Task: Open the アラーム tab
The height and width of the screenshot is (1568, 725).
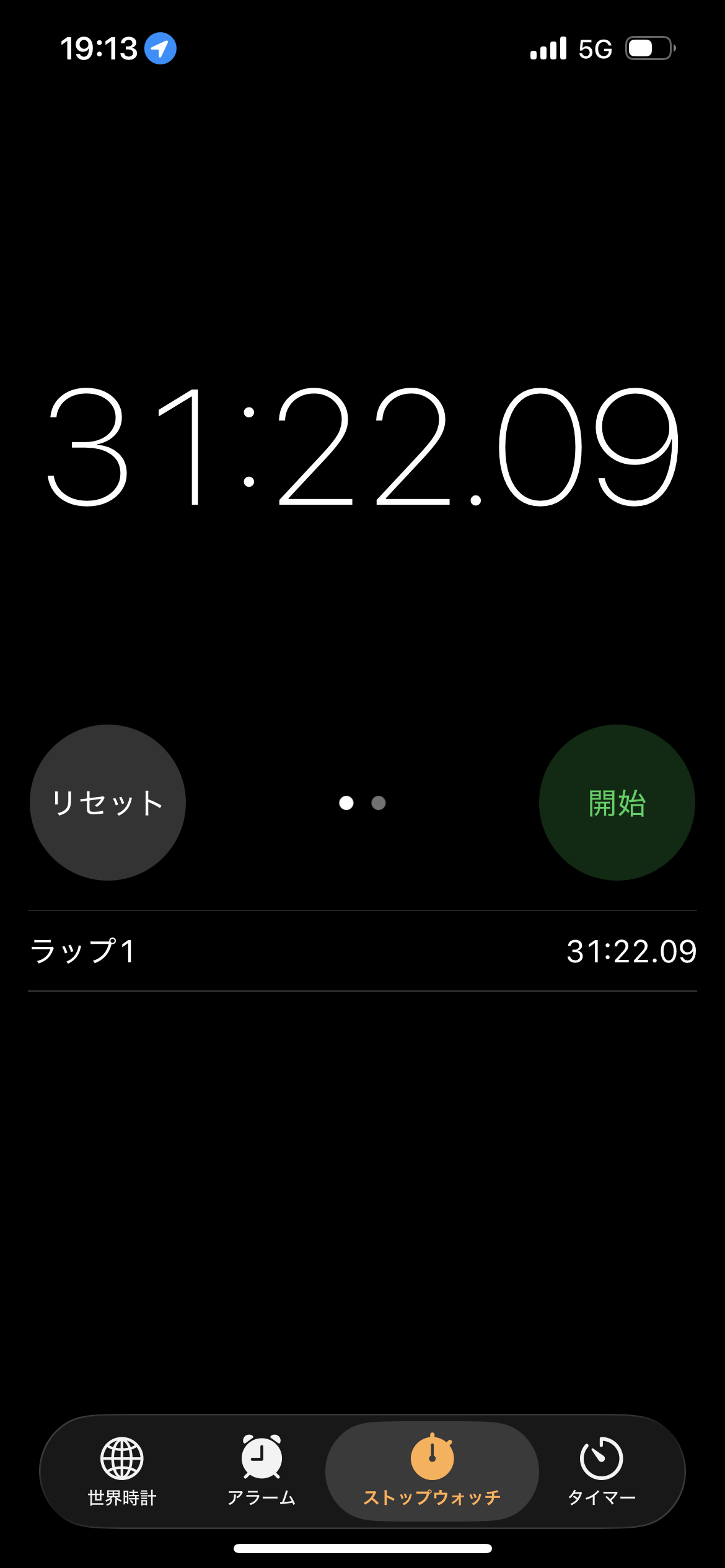Action: coord(261,1470)
